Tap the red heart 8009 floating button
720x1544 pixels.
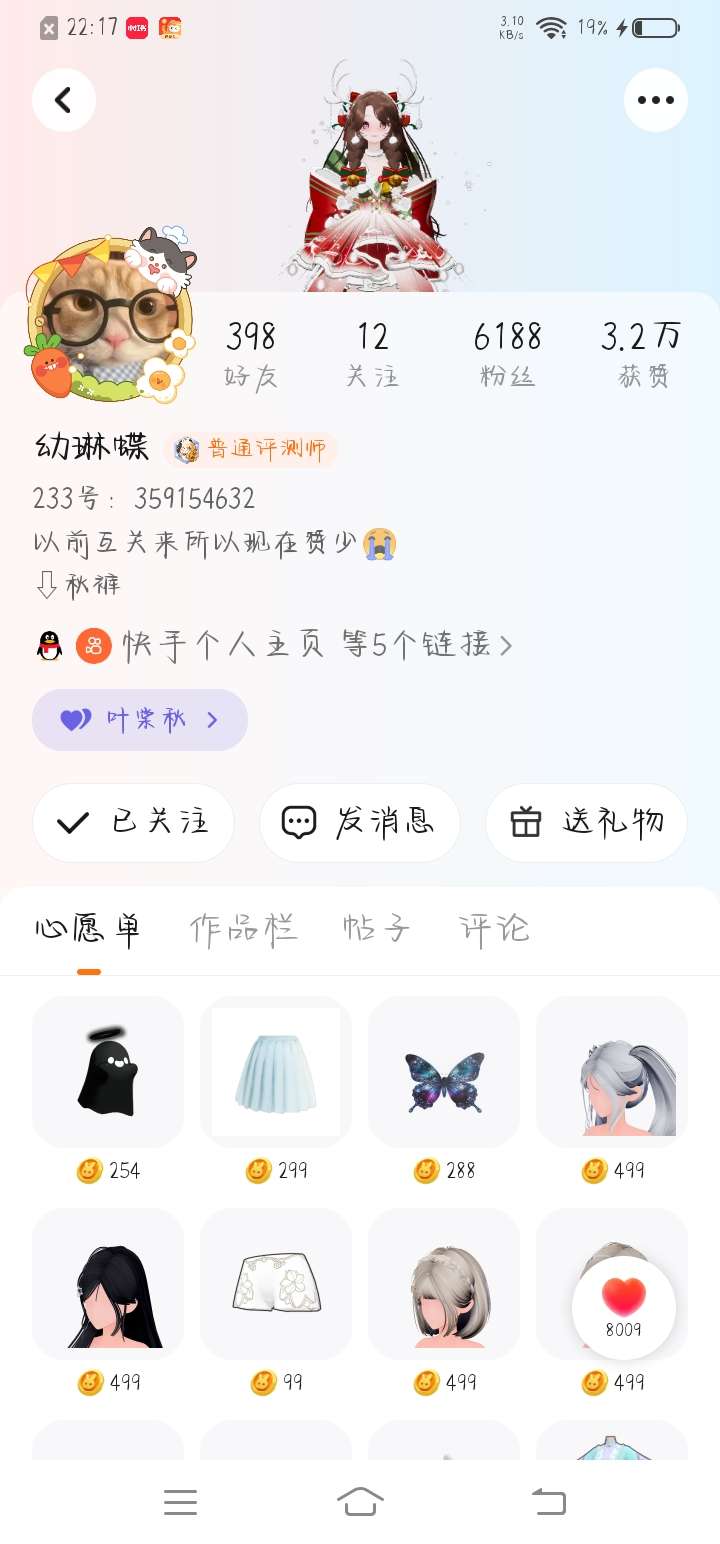(x=624, y=1307)
